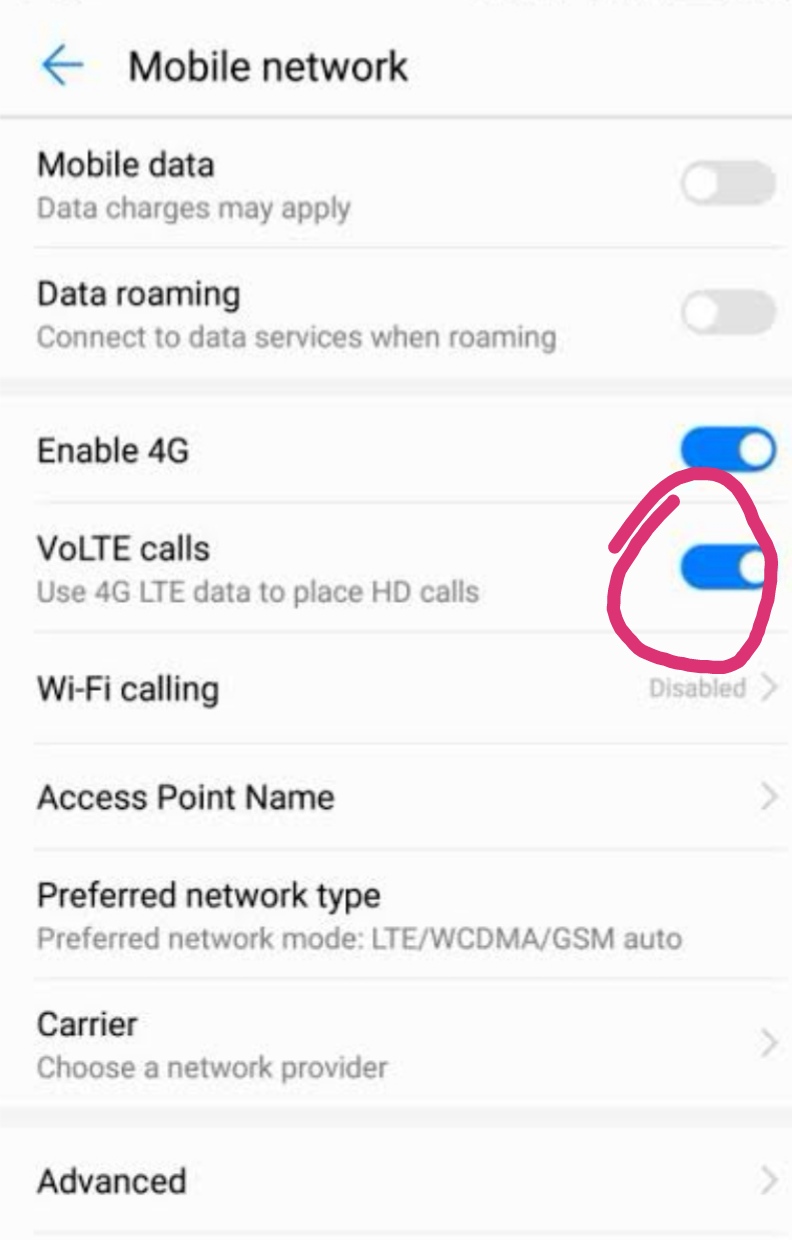Screen dimensions: 792x1240
Task: Change Preferred network type
Action: [400, 915]
